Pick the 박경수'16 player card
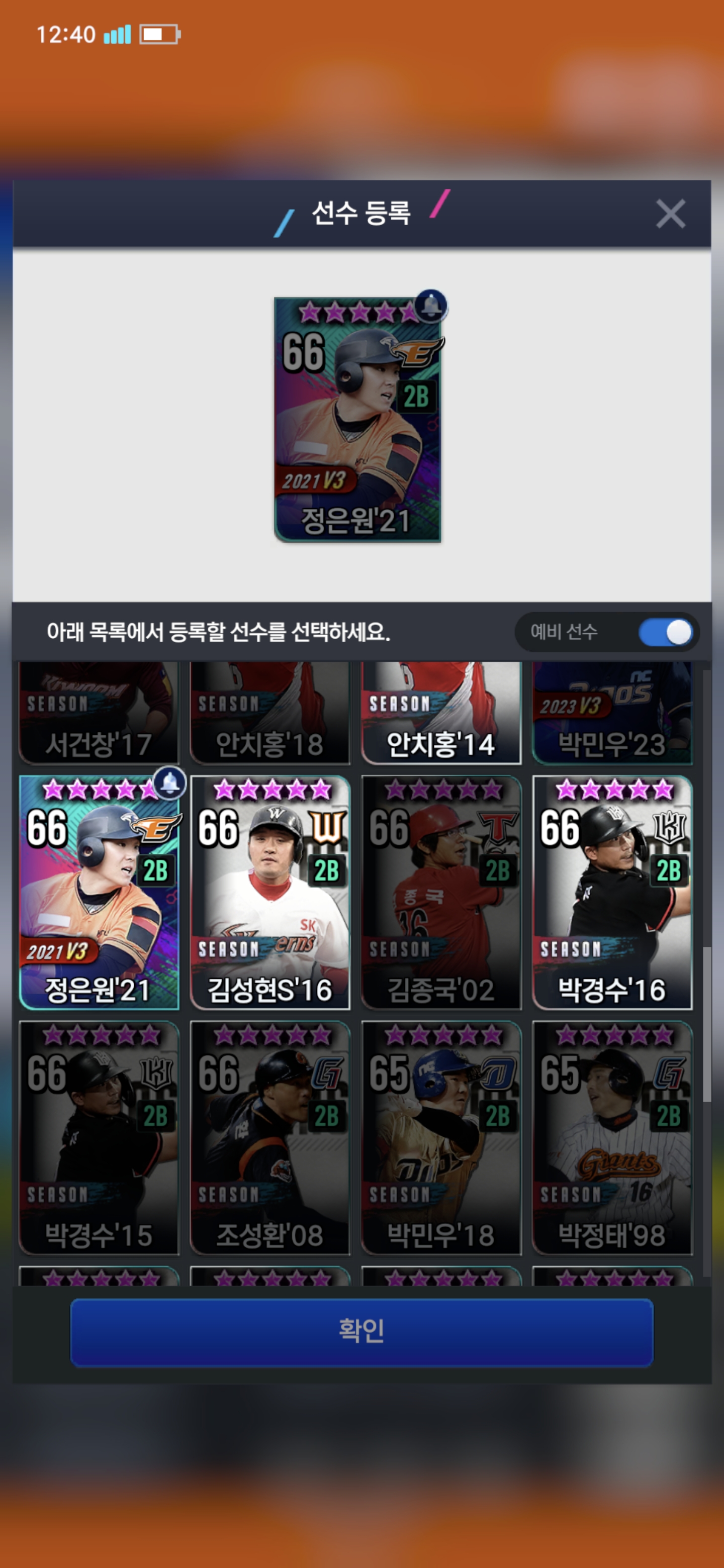724x1568 pixels. coord(612,892)
